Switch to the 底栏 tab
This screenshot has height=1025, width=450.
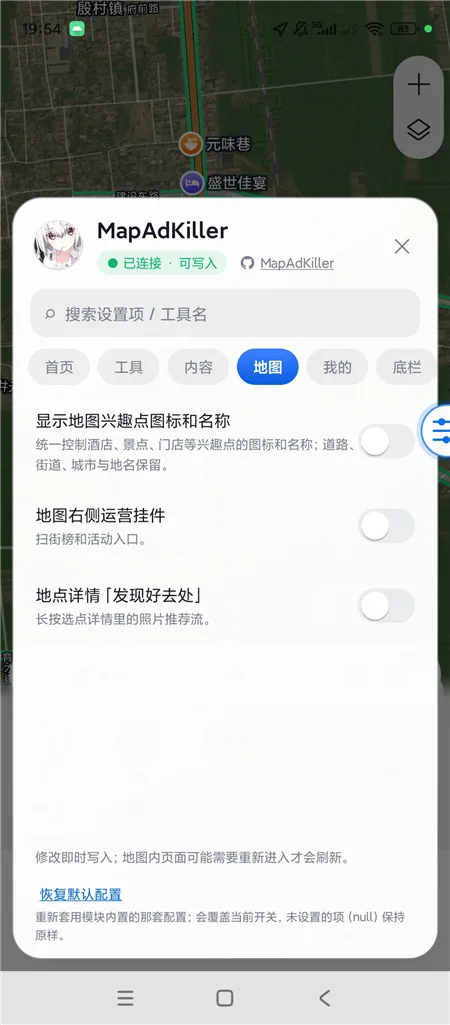click(x=406, y=367)
